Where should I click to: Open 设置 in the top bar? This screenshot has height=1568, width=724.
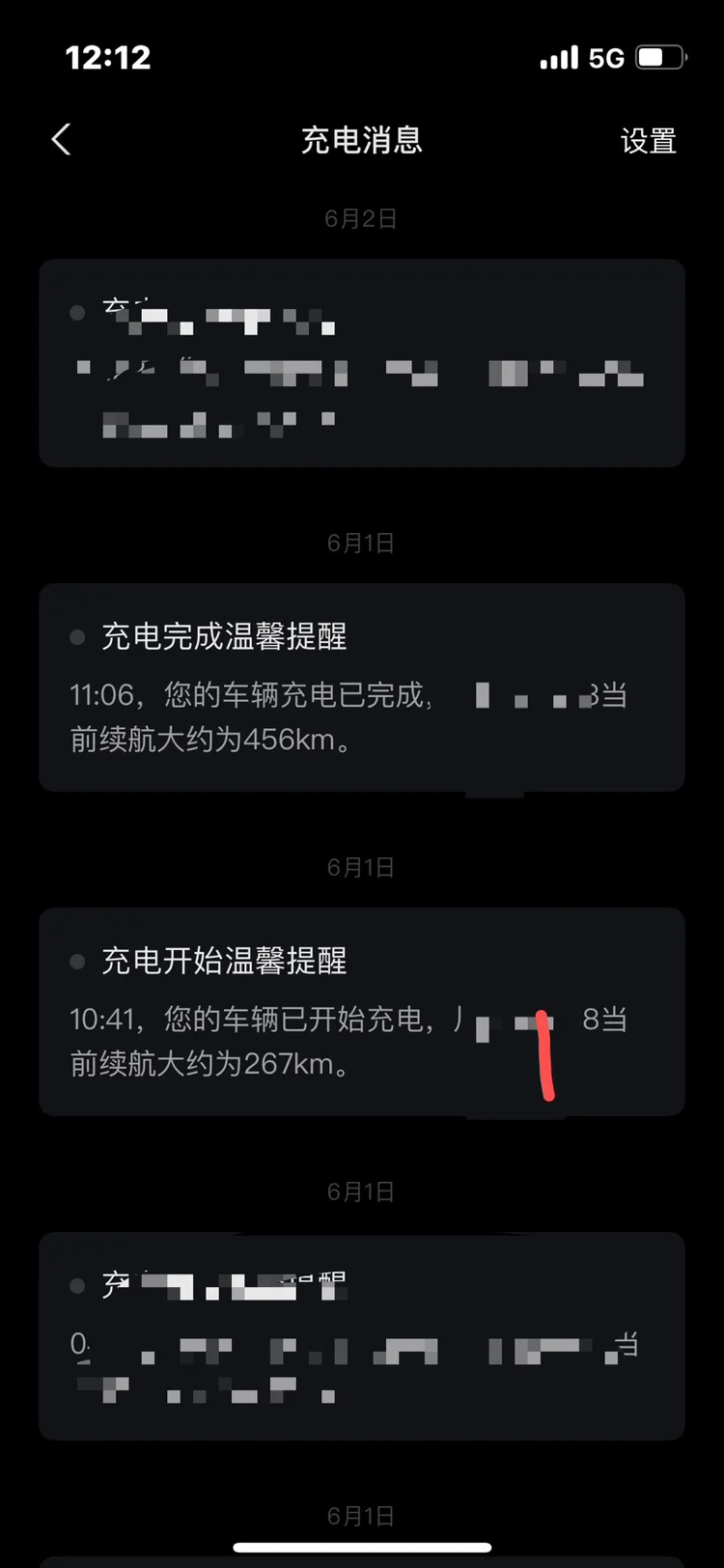click(648, 141)
